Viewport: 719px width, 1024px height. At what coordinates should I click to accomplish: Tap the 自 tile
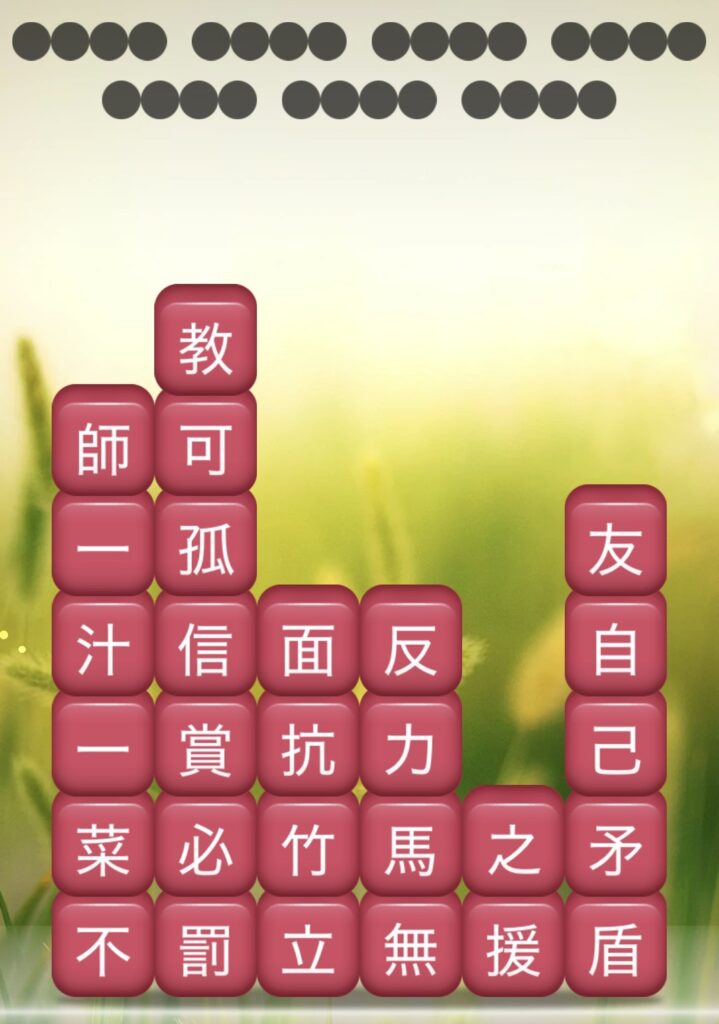tap(615, 650)
